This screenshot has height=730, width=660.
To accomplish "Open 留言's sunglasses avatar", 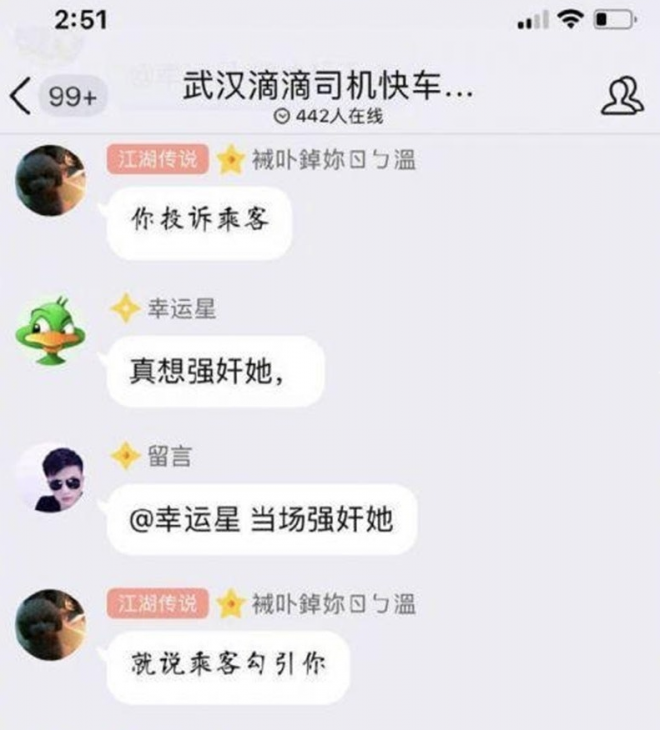I will pyautogui.click(x=50, y=478).
